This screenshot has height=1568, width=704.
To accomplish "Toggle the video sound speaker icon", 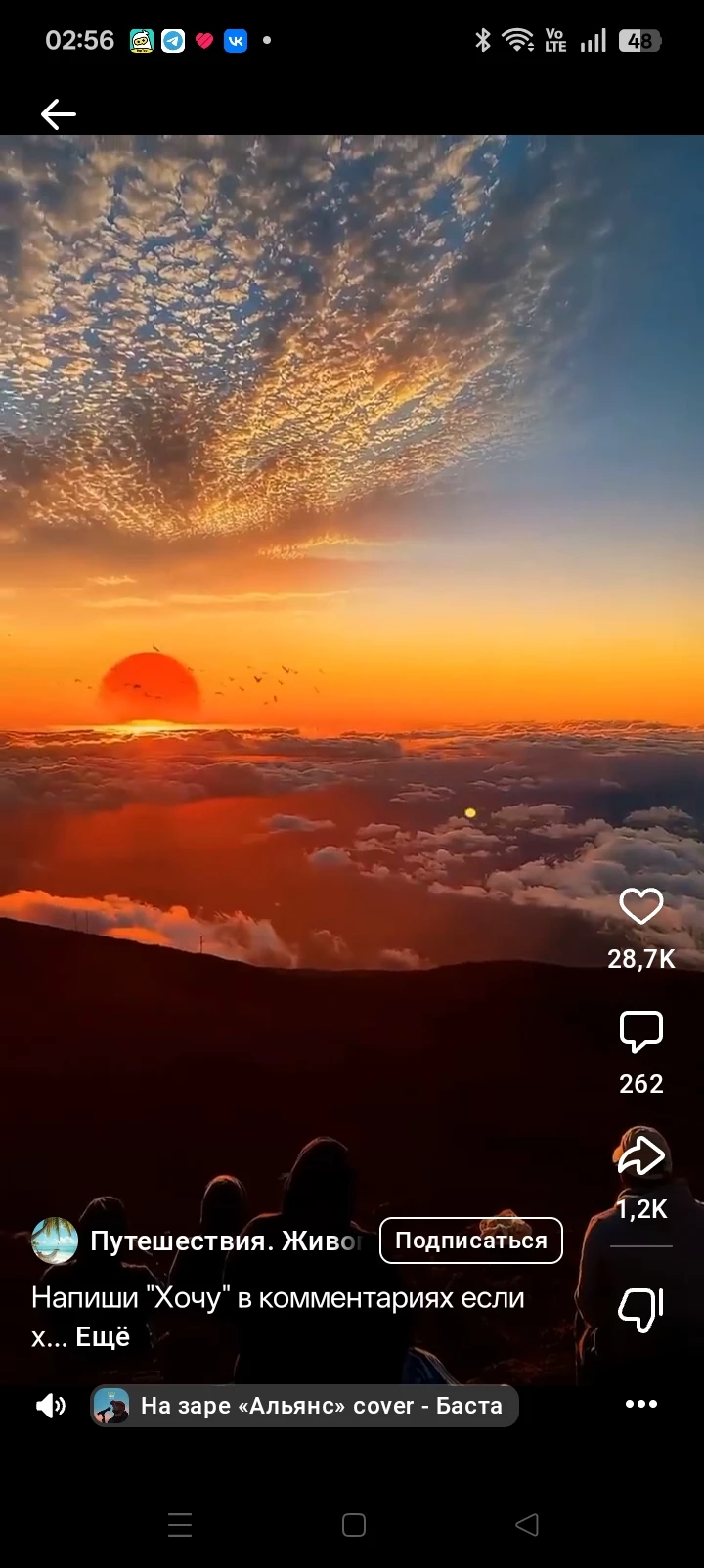I will 50,1406.
